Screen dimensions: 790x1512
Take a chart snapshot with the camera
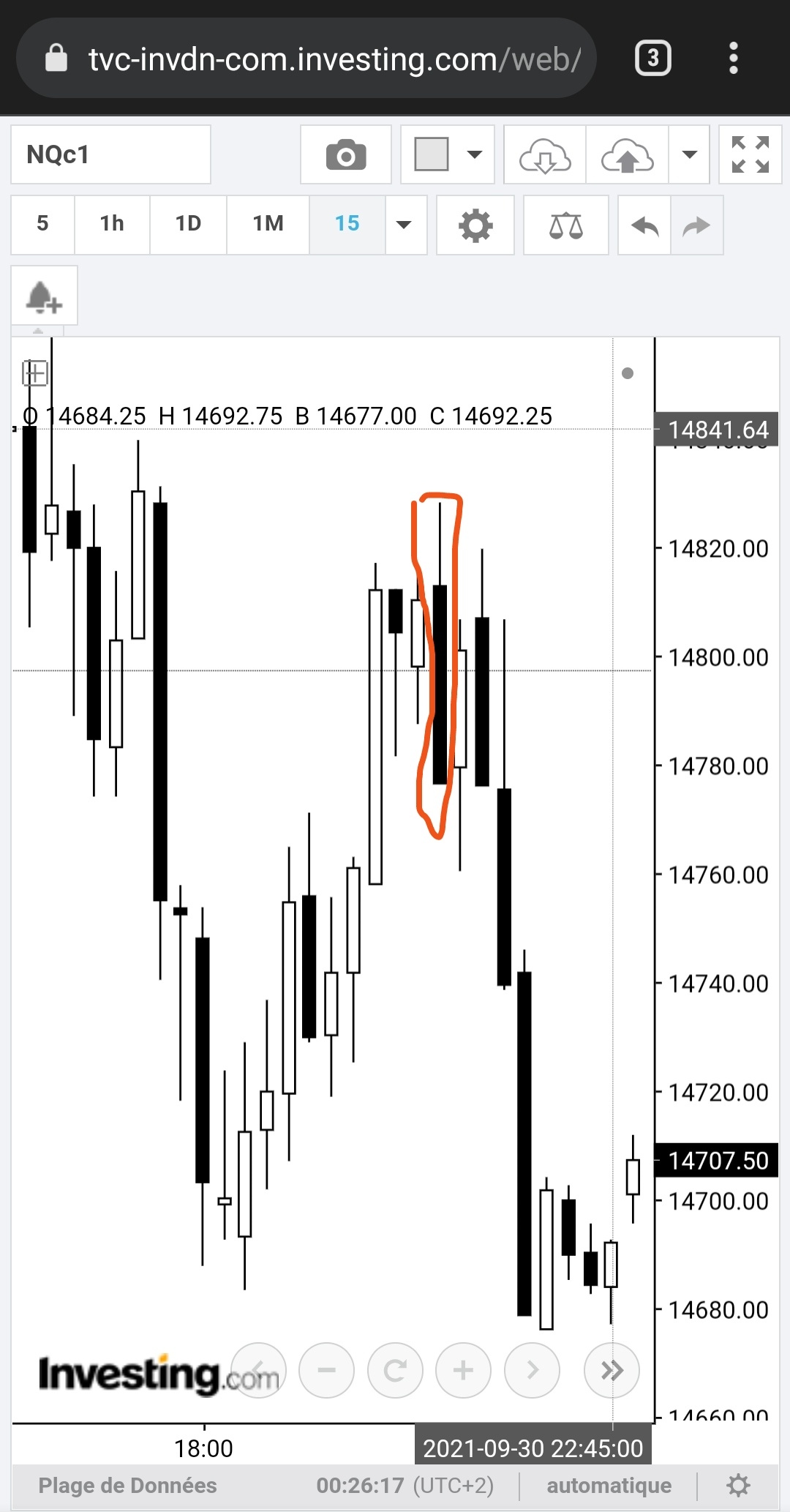click(x=346, y=155)
